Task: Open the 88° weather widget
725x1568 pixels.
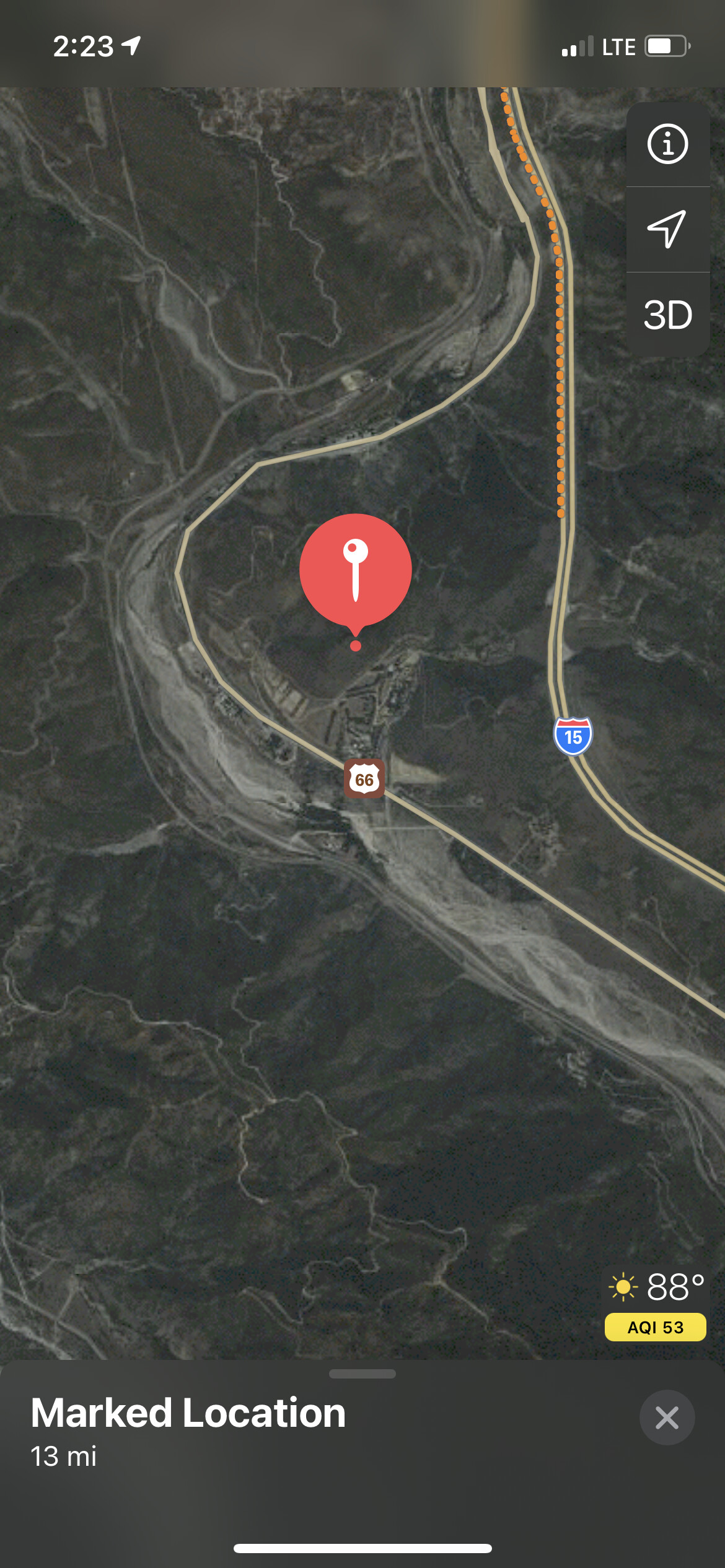Action: pos(657,1287)
